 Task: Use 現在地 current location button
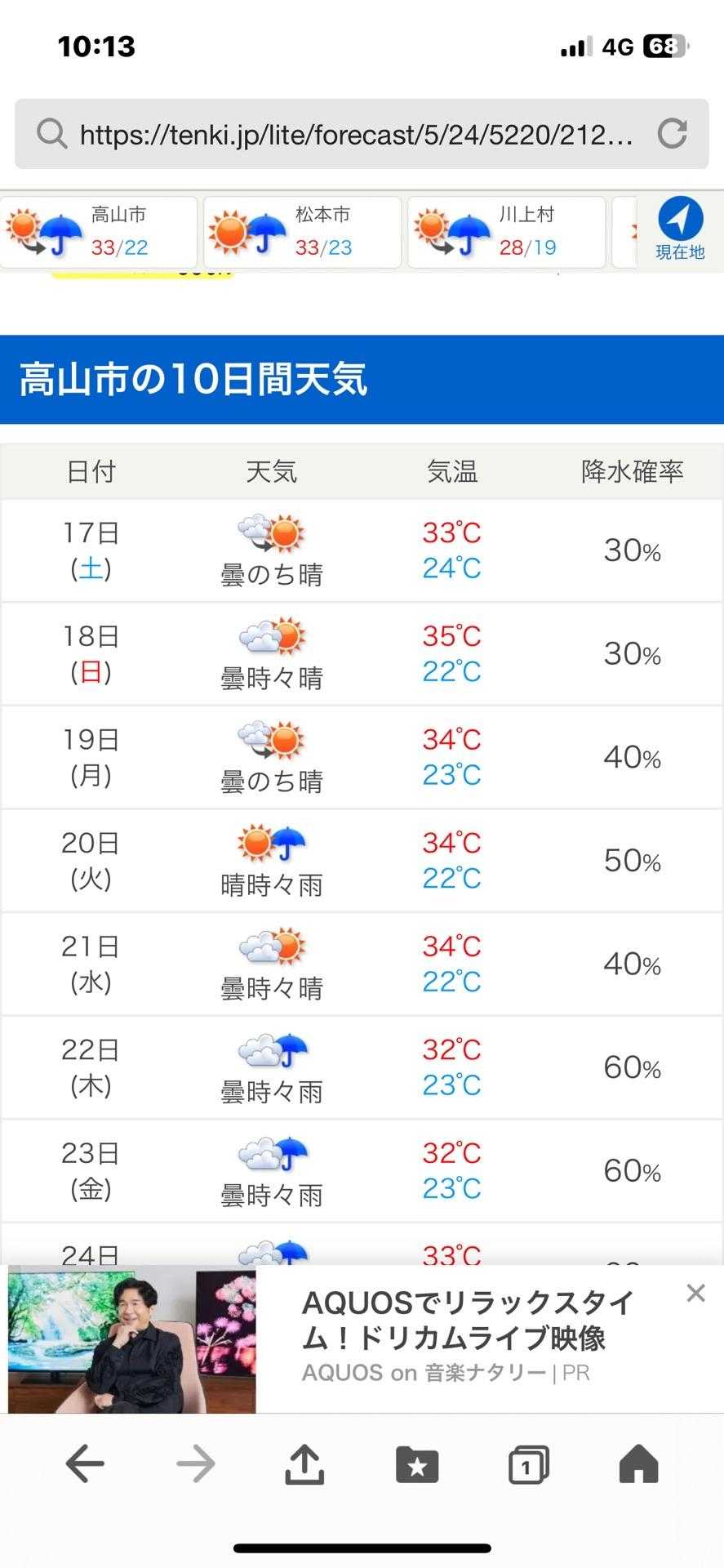click(x=680, y=229)
